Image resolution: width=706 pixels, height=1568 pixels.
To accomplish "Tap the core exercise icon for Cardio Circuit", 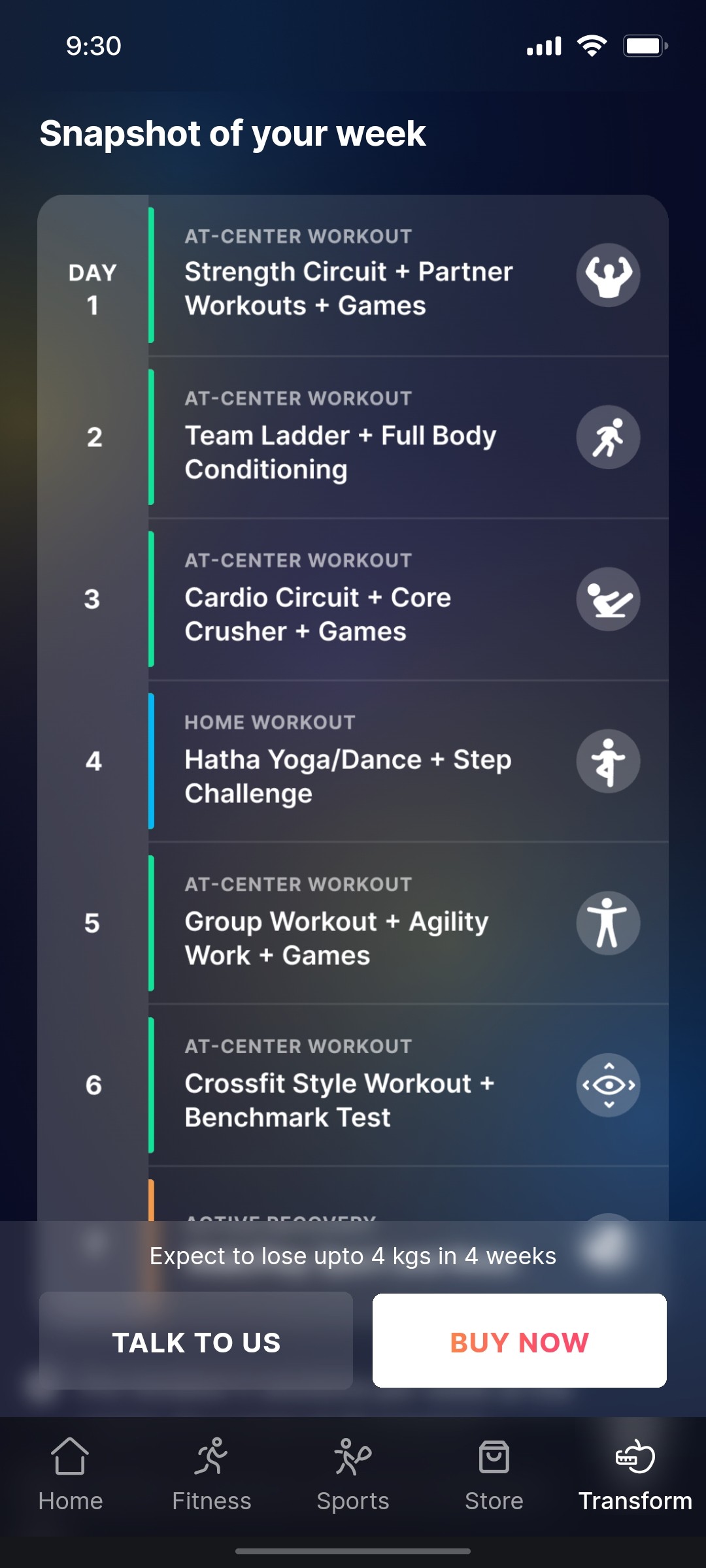I will click(607, 599).
